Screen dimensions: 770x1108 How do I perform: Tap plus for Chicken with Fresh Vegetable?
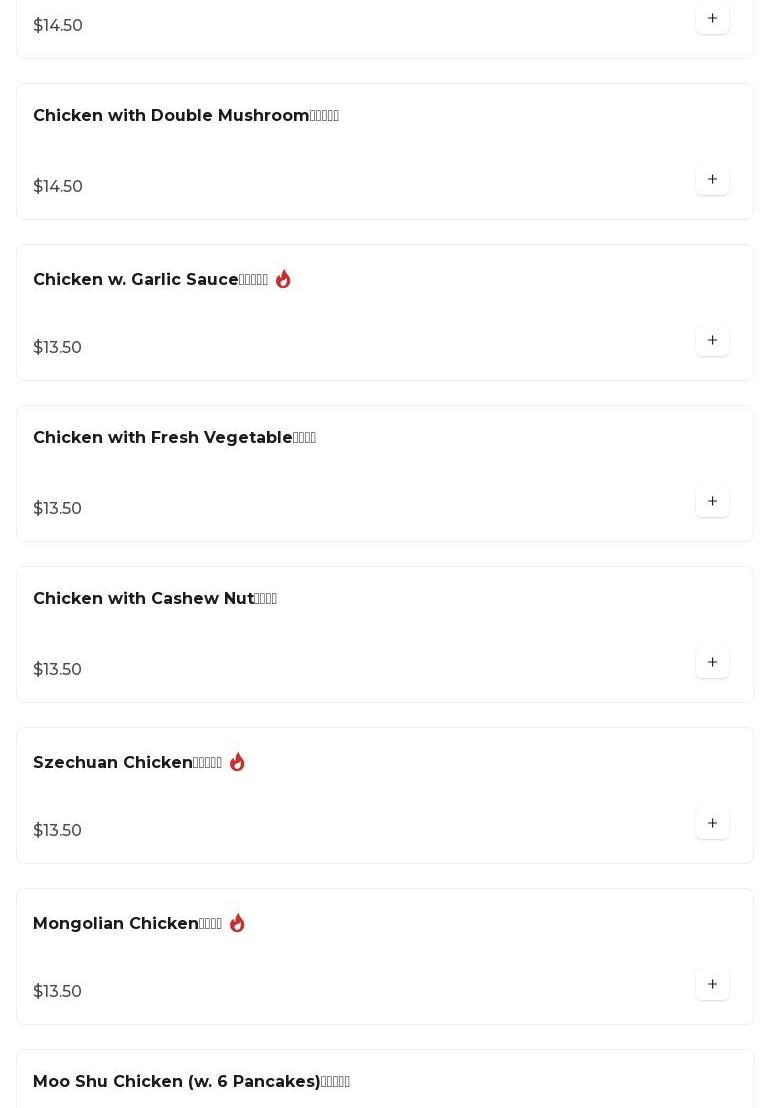coord(712,502)
